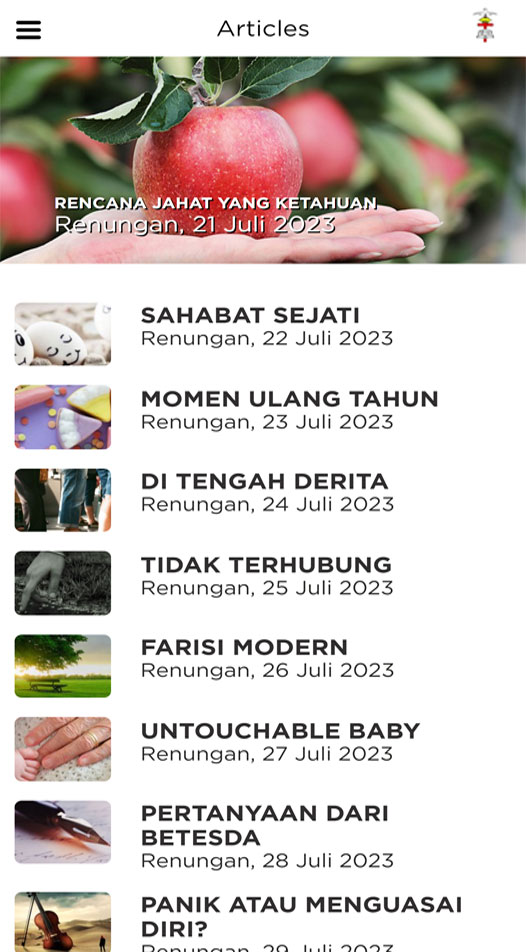View the Untouchable Baby article
The width and height of the screenshot is (526, 952).
pos(263,749)
